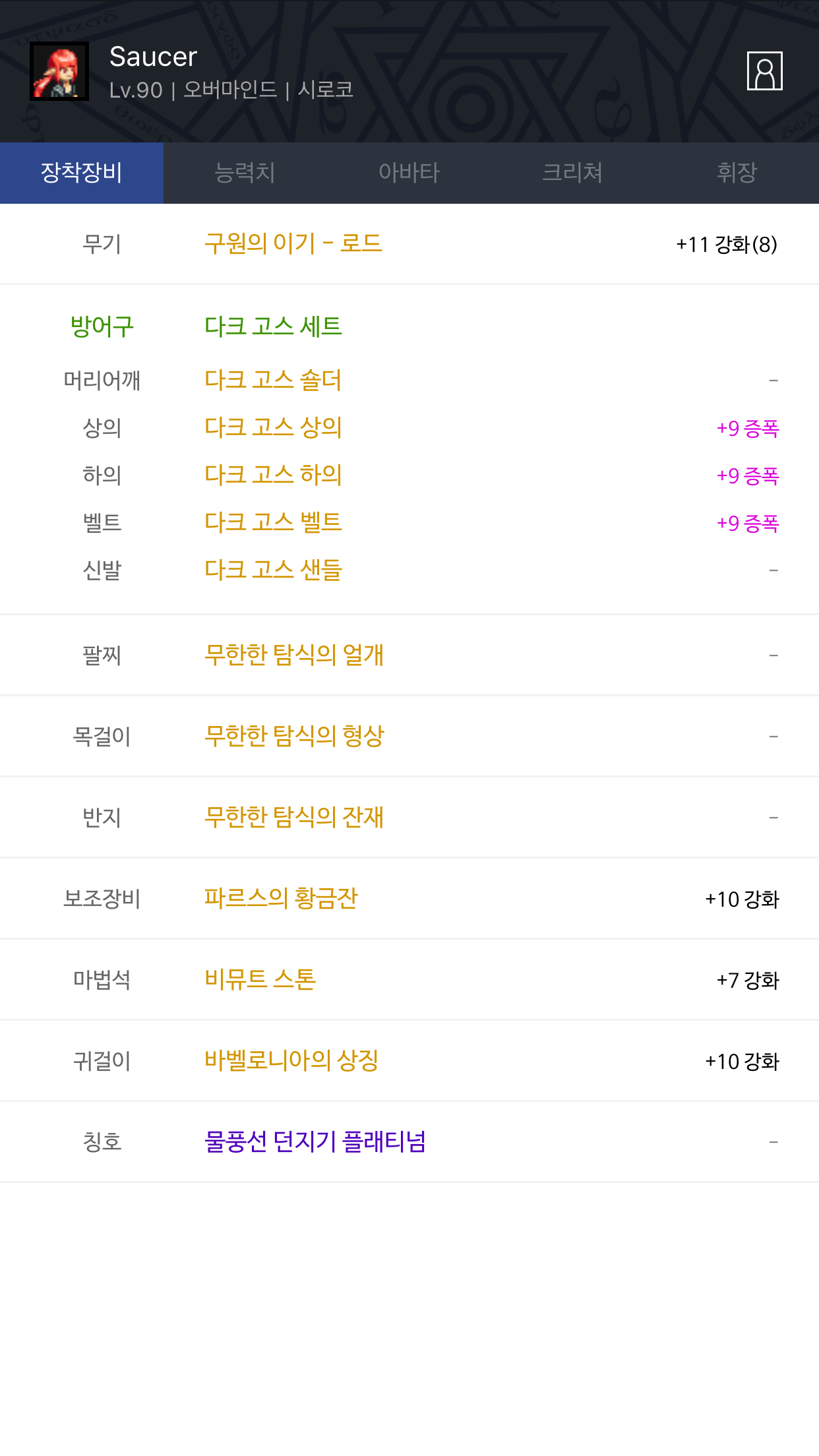The image size is (819, 1456).
Task: Open earring 바벨로니아의 상징
Action: tap(291, 1060)
